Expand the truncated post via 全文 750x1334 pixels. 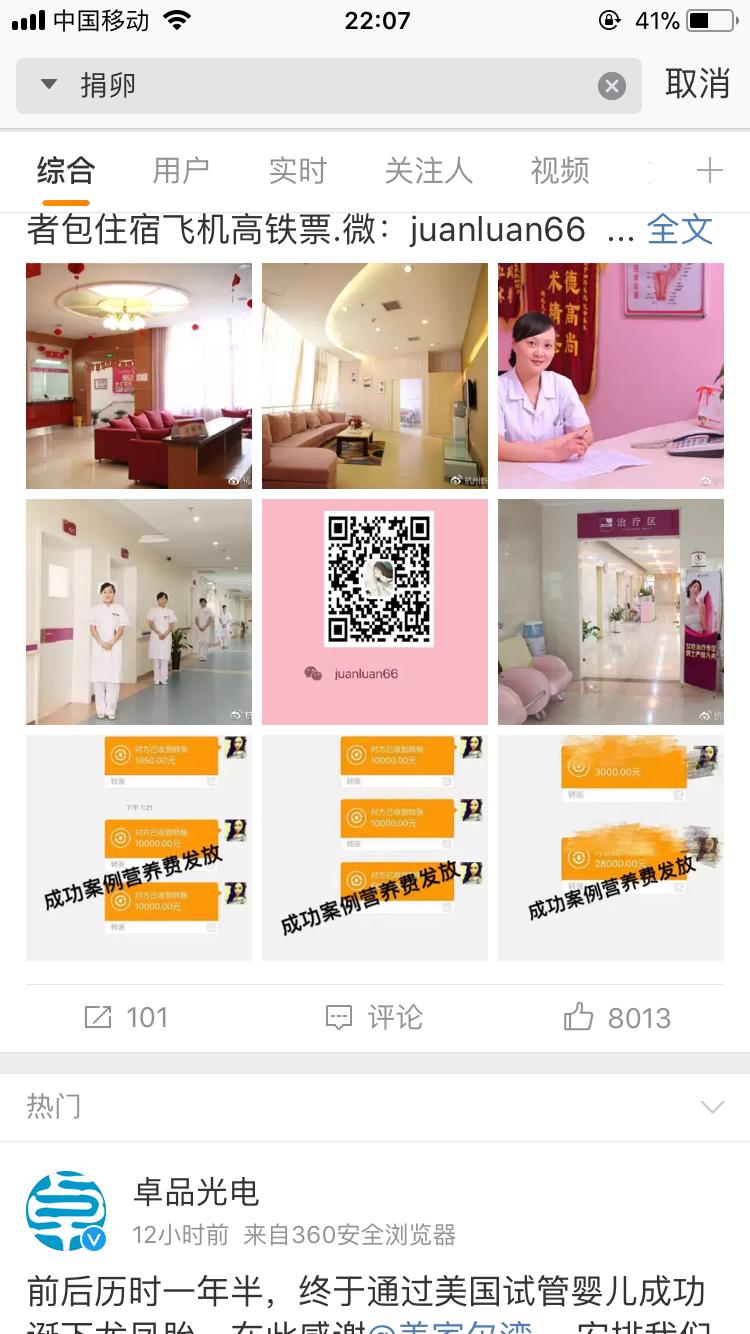pyautogui.click(x=681, y=230)
